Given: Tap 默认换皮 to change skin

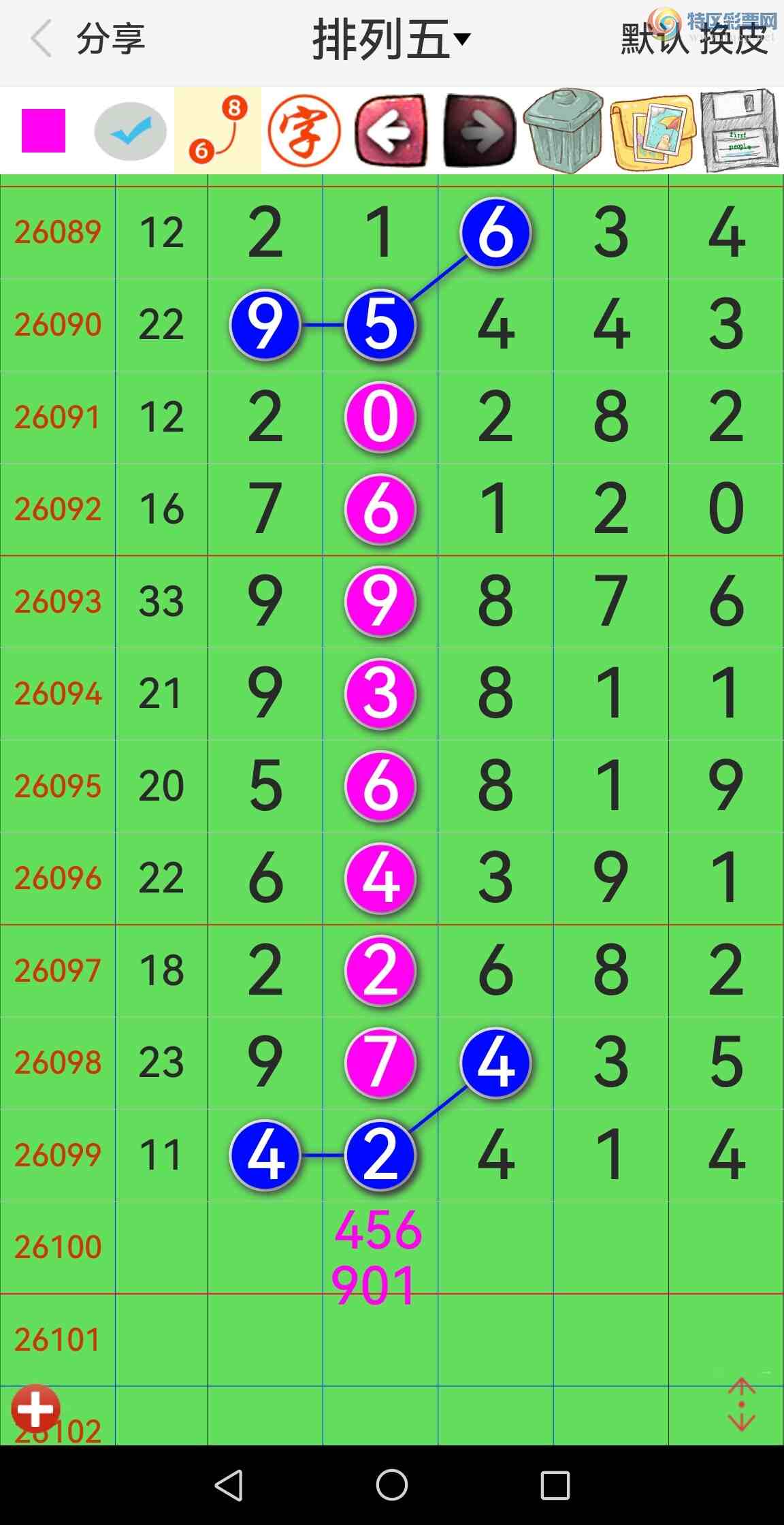Looking at the screenshot, I should [694, 39].
